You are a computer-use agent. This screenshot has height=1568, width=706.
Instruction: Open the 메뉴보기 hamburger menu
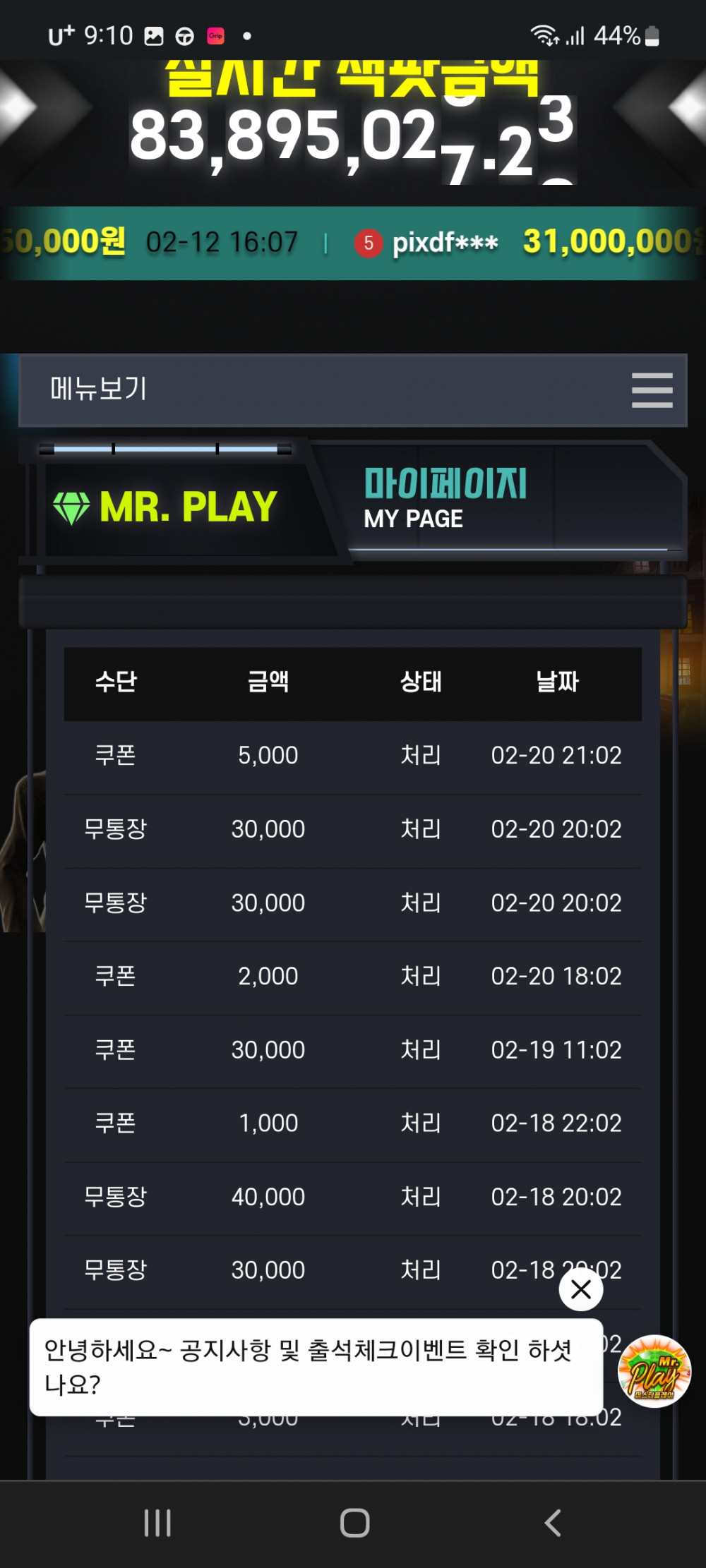point(652,390)
